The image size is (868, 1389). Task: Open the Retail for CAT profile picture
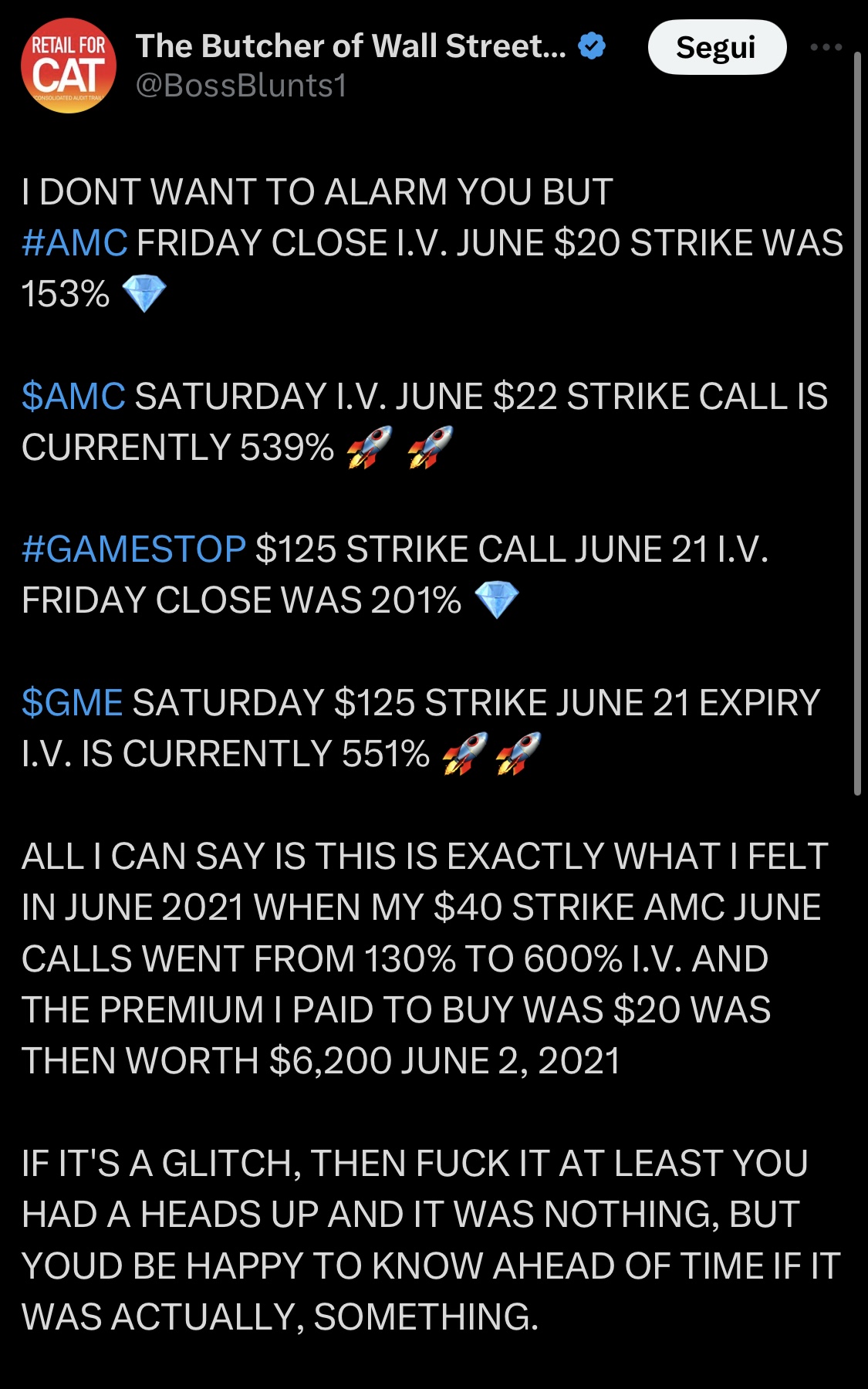tap(68, 66)
